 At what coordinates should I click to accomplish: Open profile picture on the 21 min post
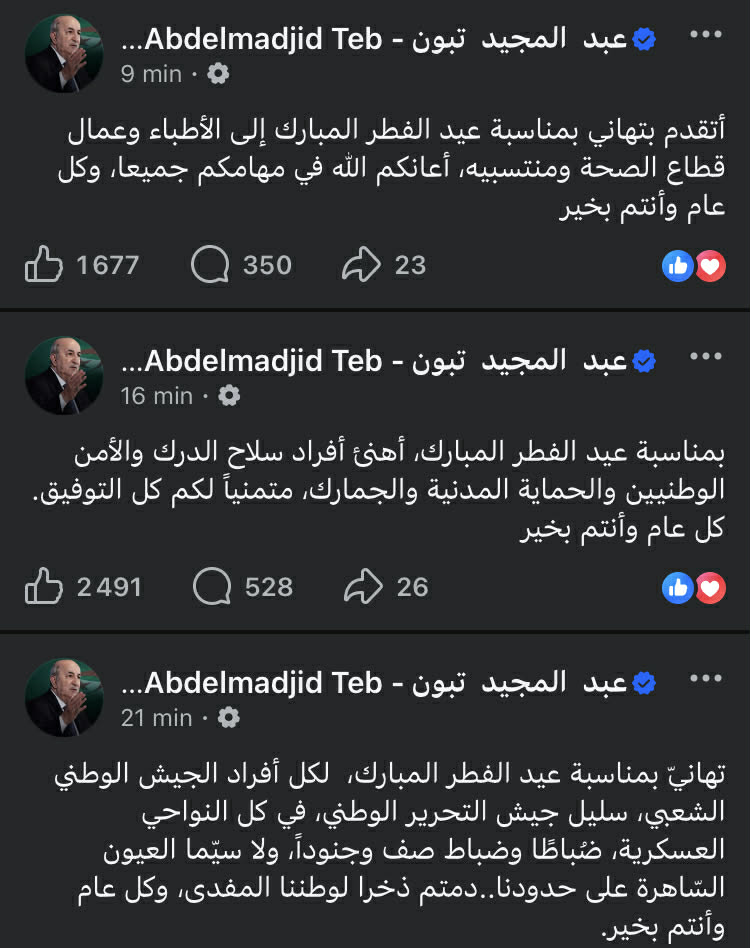click(x=64, y=697)
